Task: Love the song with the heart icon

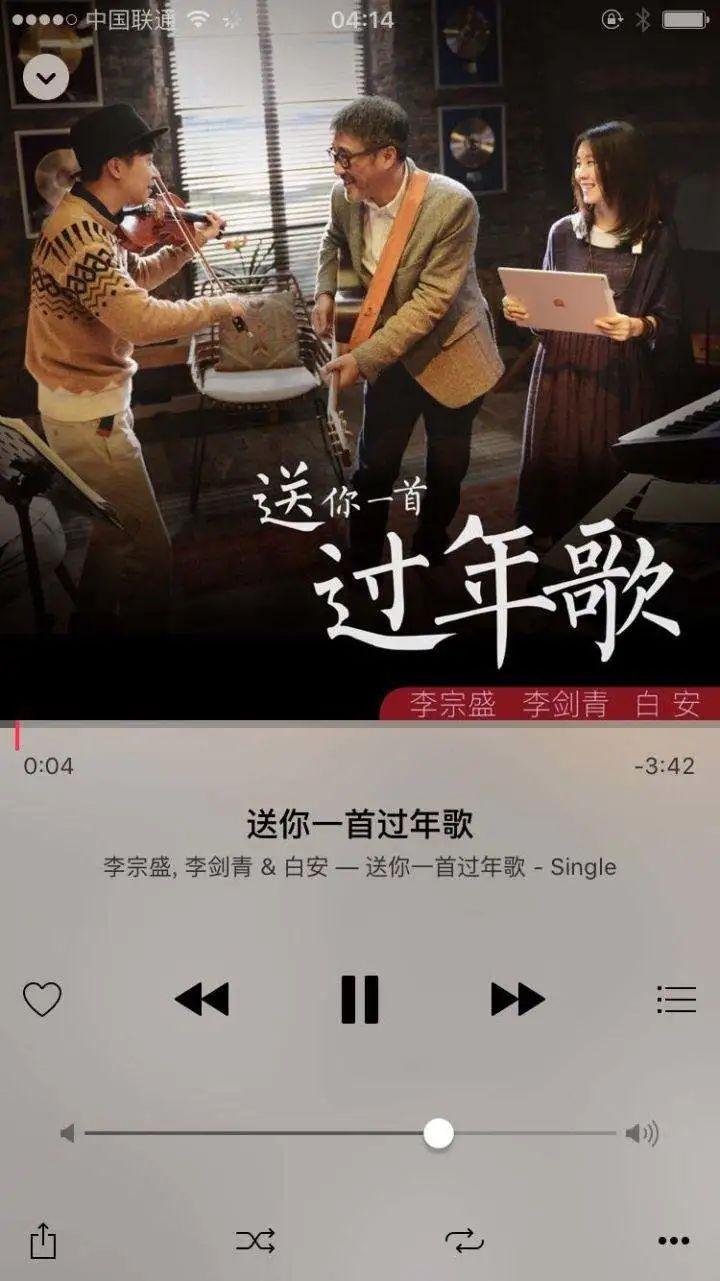Action: pos(42,999)
